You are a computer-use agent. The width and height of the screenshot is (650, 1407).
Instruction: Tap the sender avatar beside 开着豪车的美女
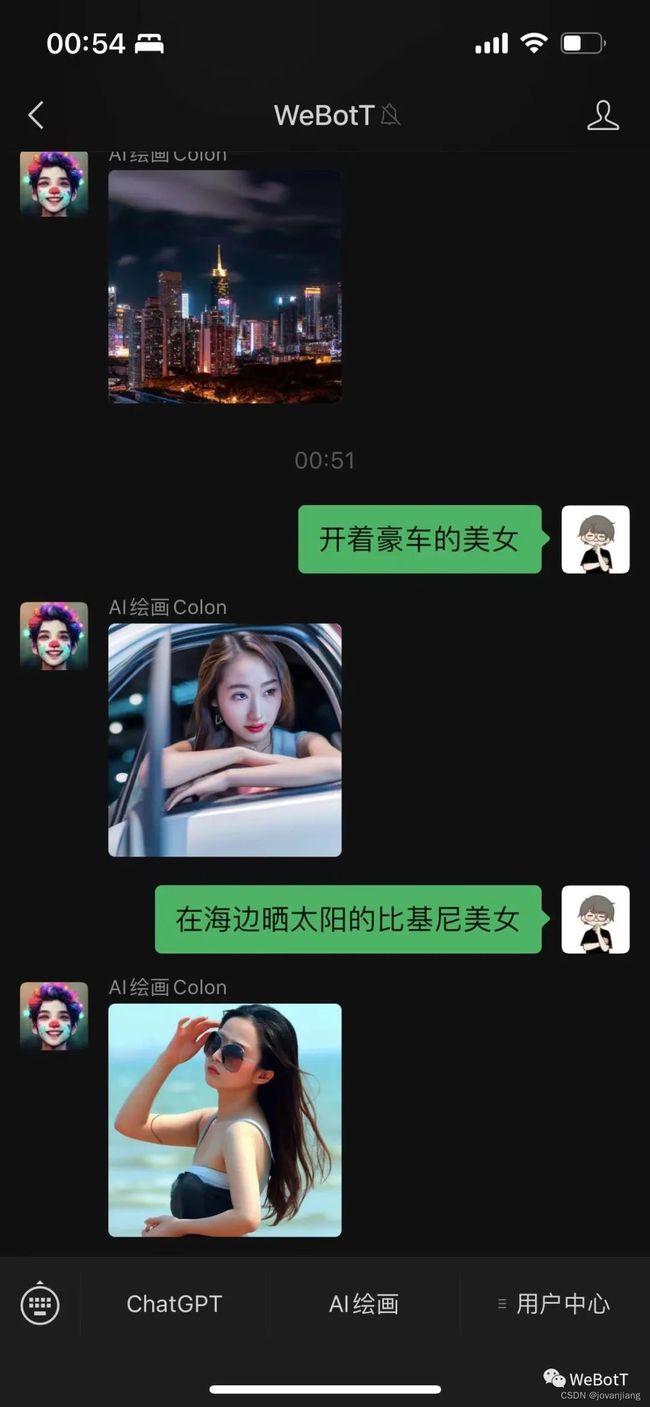tap(595, 539)
